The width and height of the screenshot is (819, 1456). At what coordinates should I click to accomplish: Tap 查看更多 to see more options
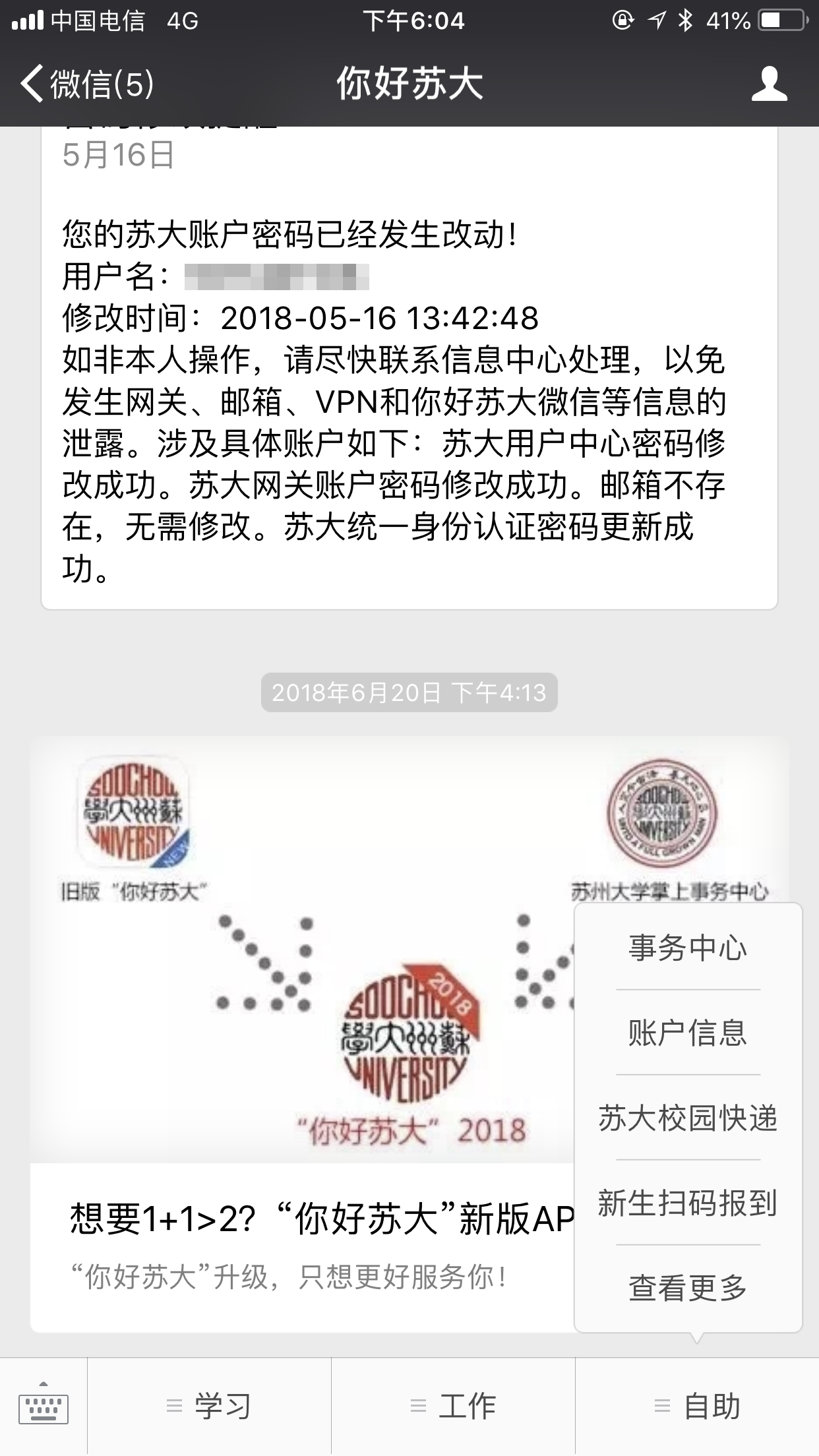(688, 1288)
